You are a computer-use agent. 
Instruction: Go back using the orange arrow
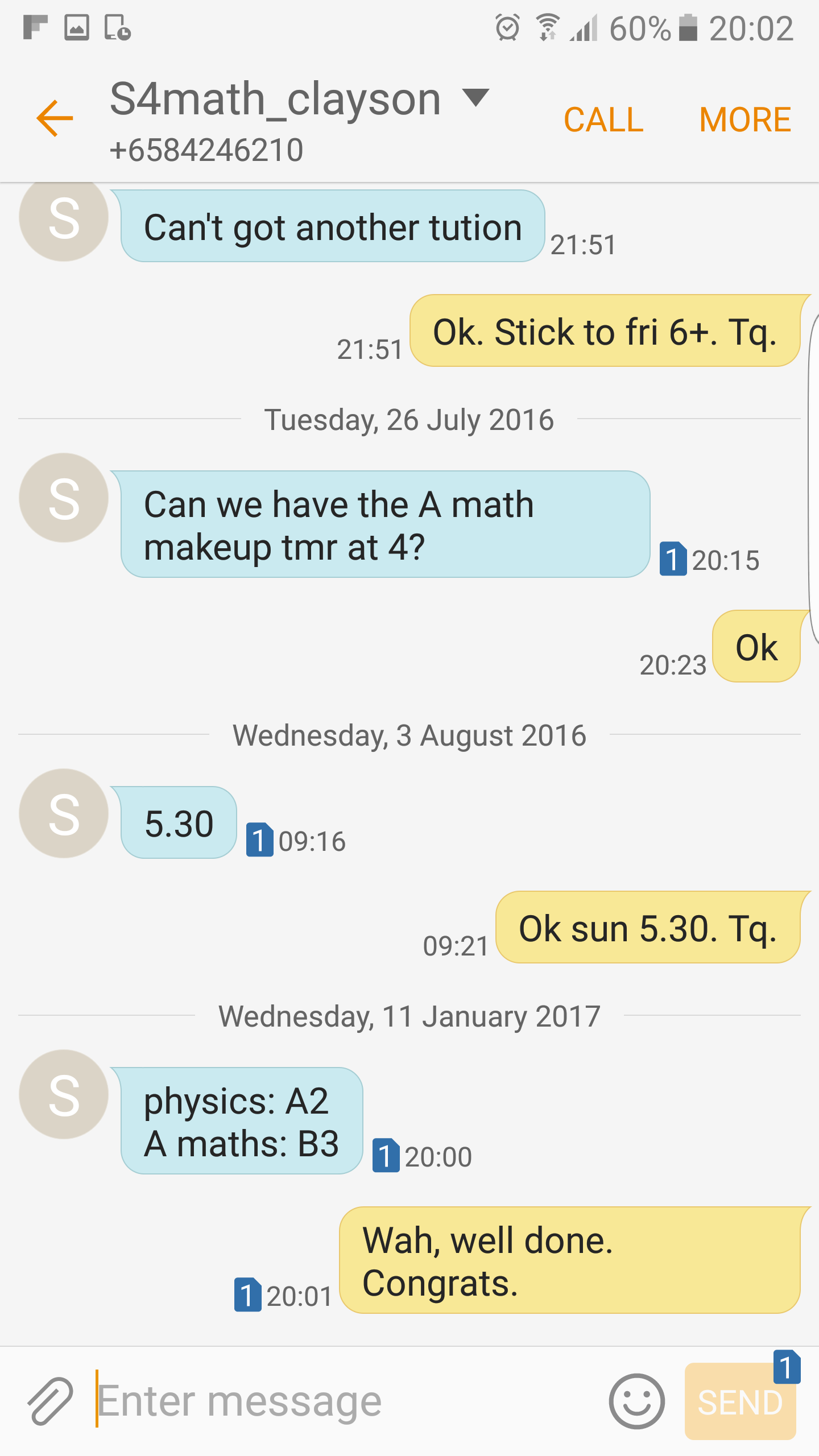55,118
